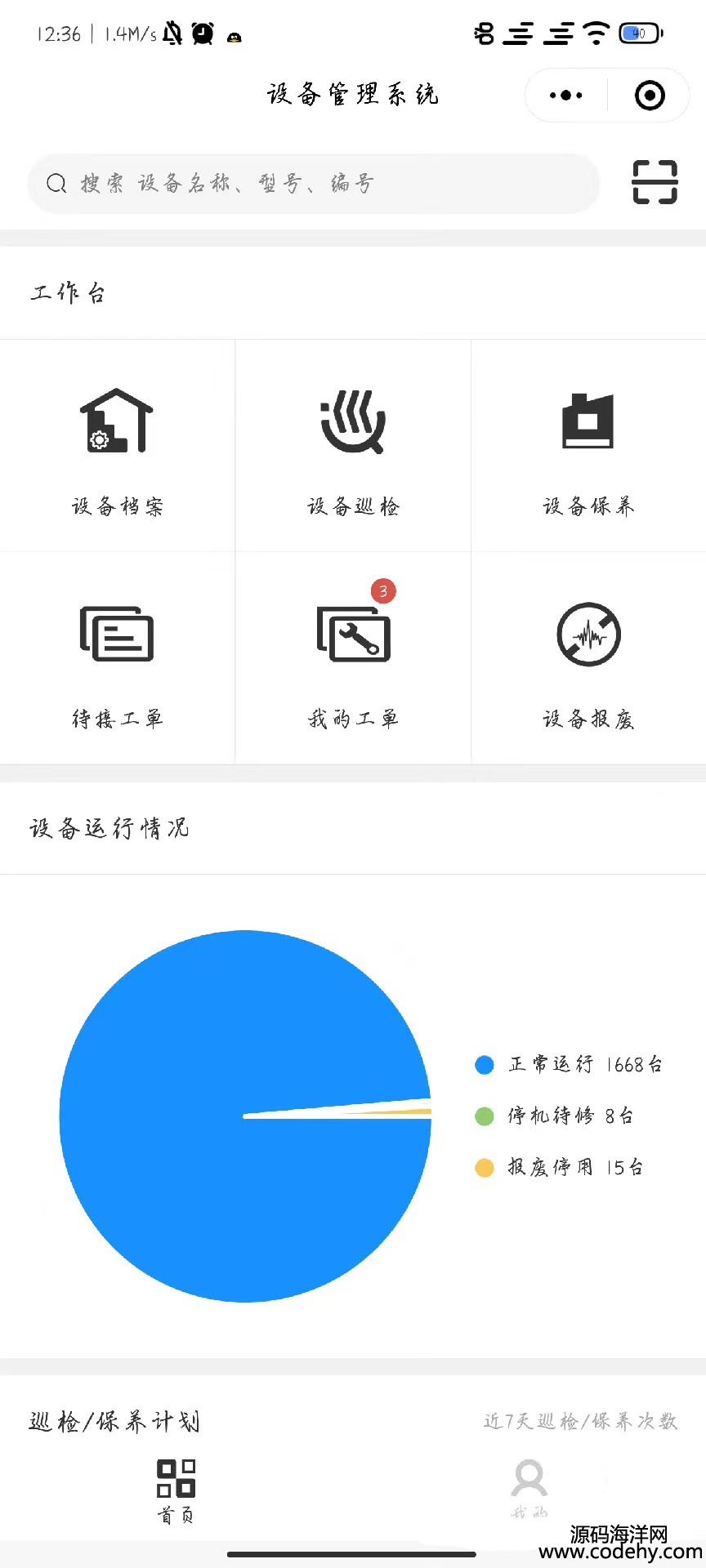Screen dimensions: 706x1568
Task: Open 设备档案 from the workbench
Action: [x=117, y=448]
